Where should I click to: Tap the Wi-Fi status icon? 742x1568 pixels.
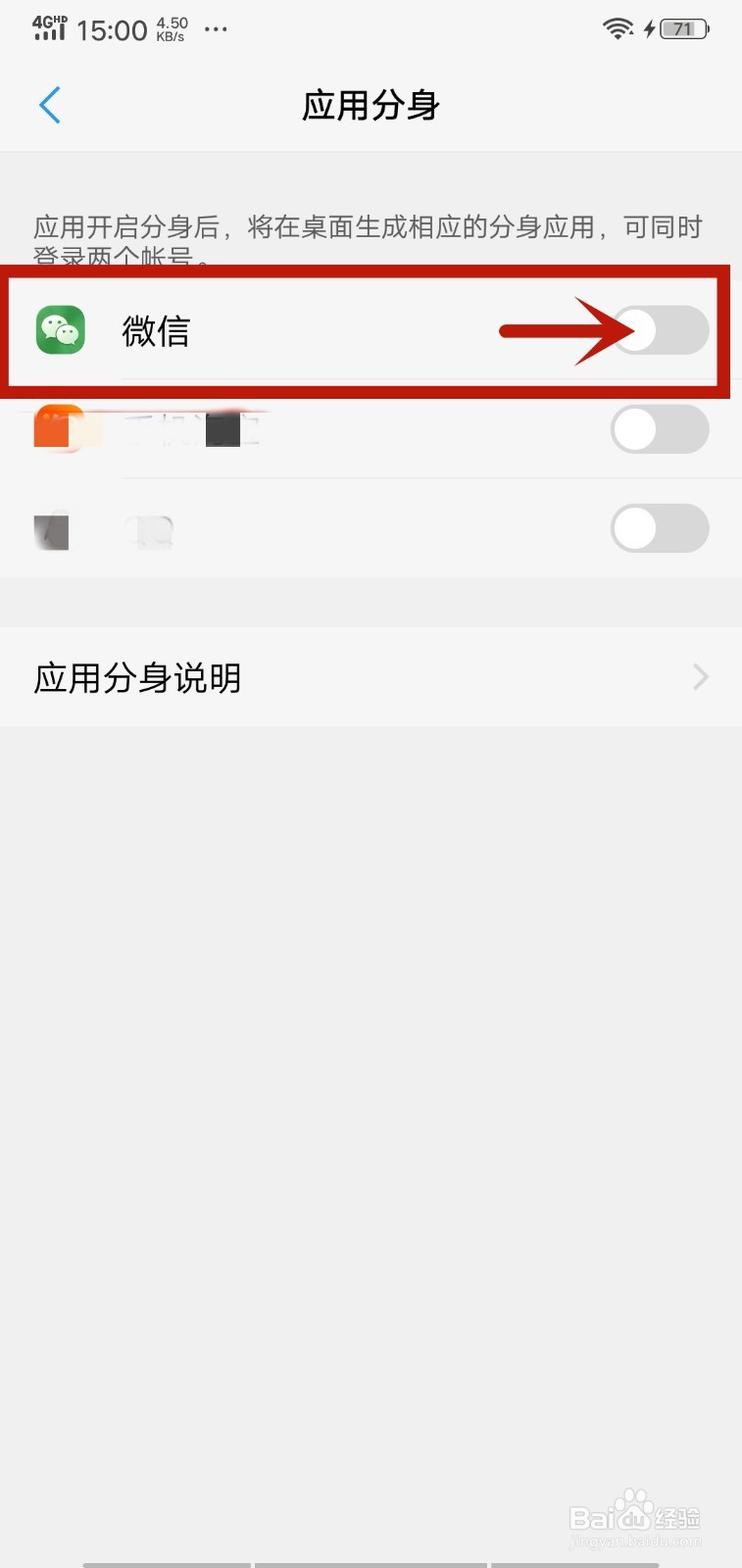pos(617,28)
